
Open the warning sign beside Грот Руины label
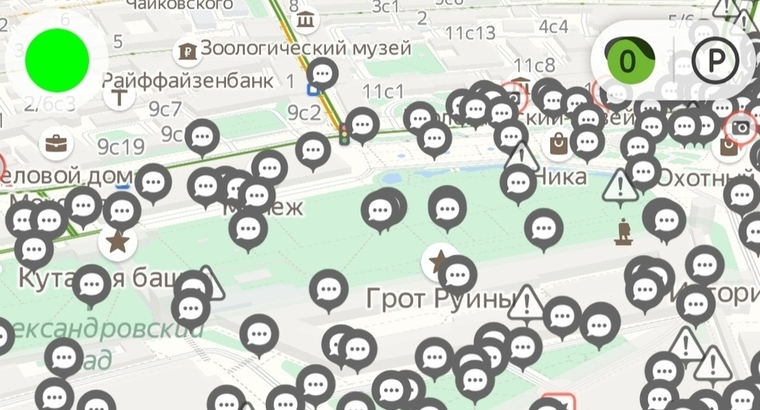(525, 302)
